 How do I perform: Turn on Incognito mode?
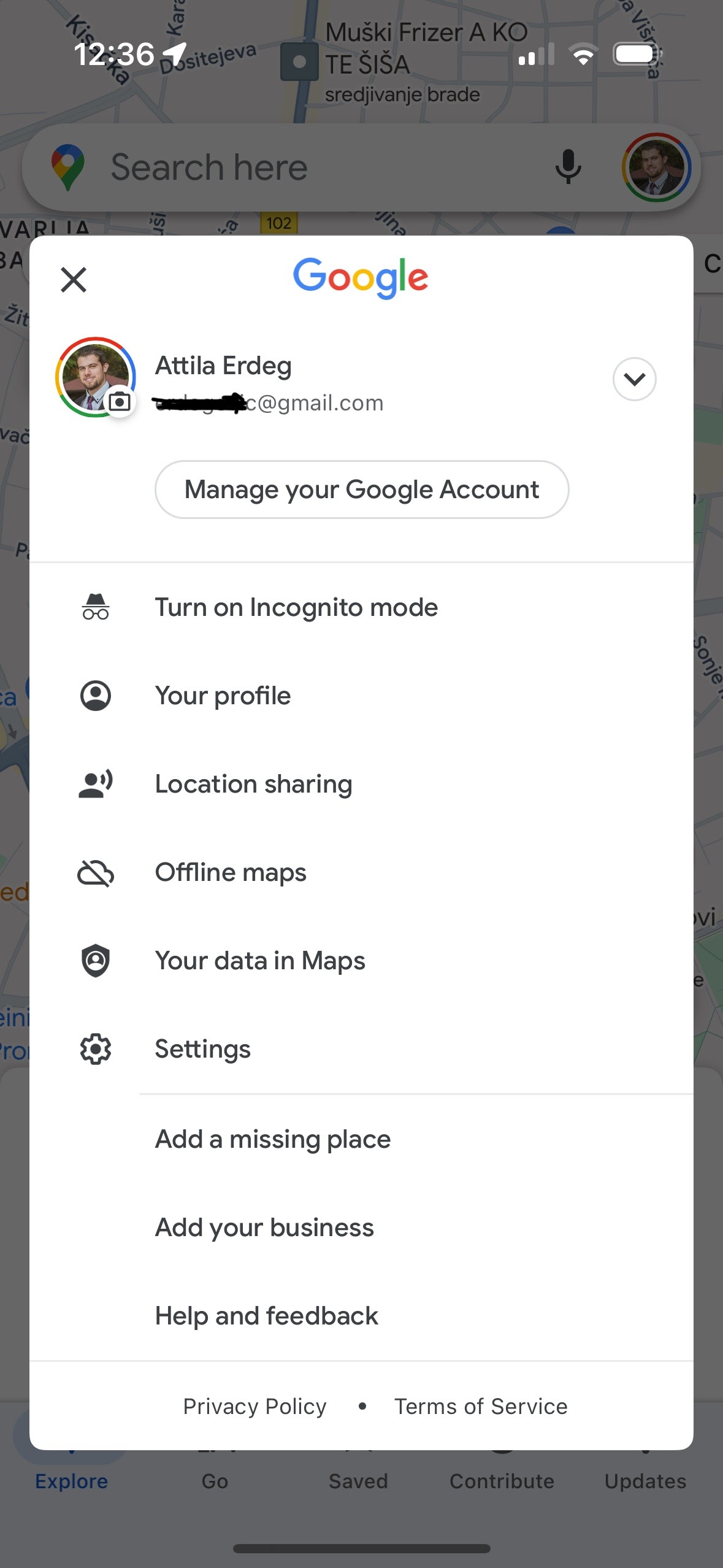(x=361, y=607)
